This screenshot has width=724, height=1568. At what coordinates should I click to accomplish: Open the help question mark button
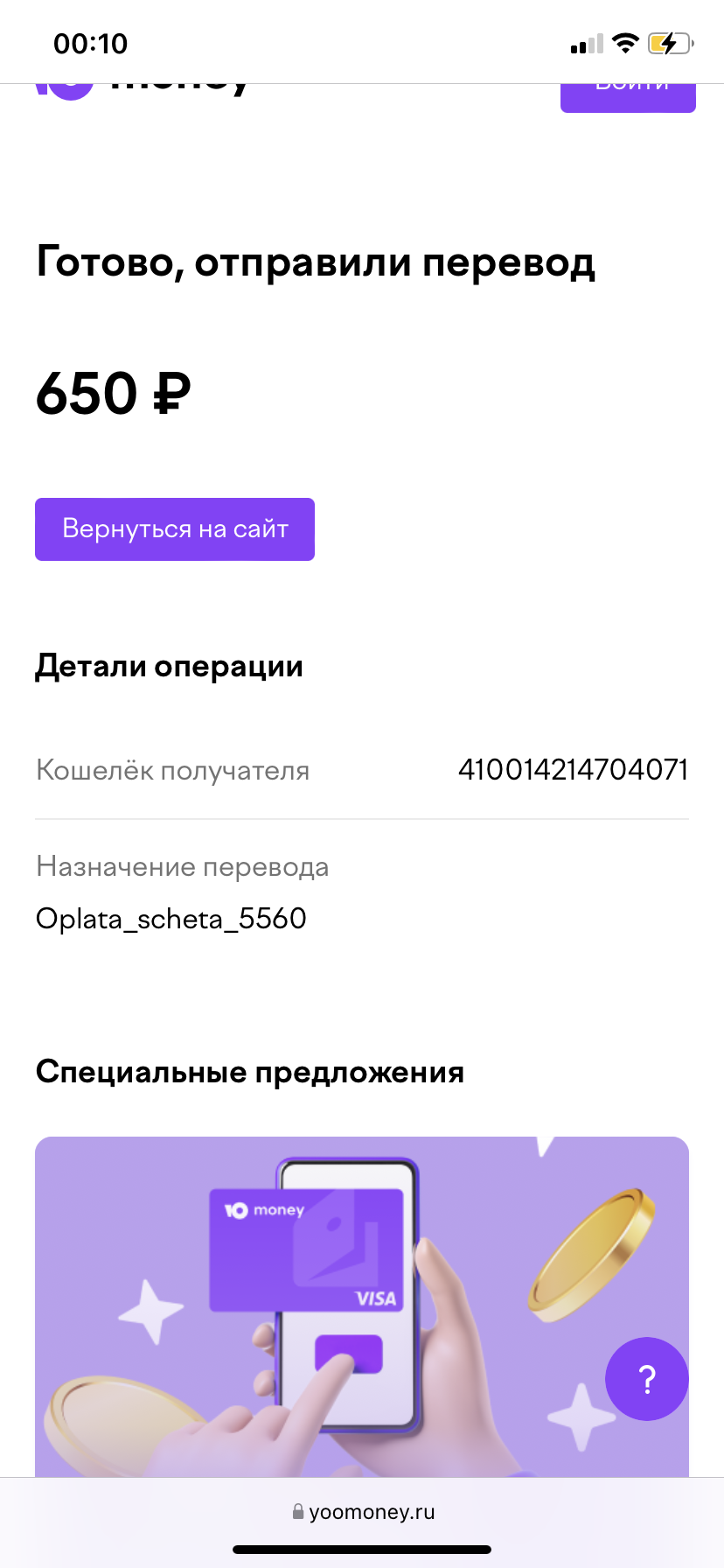[647, 1379]
